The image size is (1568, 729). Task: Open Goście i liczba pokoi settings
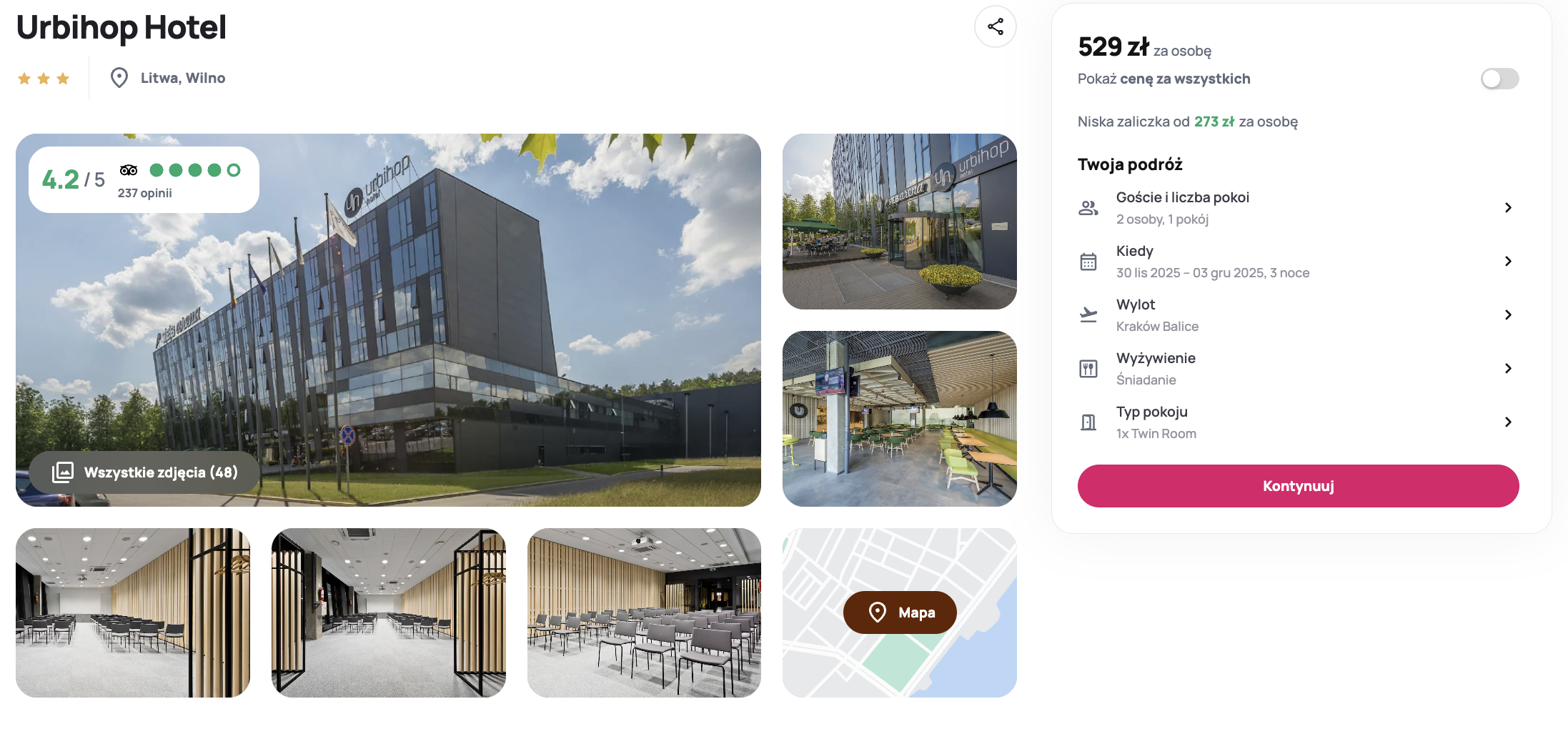pos(1297,208)
